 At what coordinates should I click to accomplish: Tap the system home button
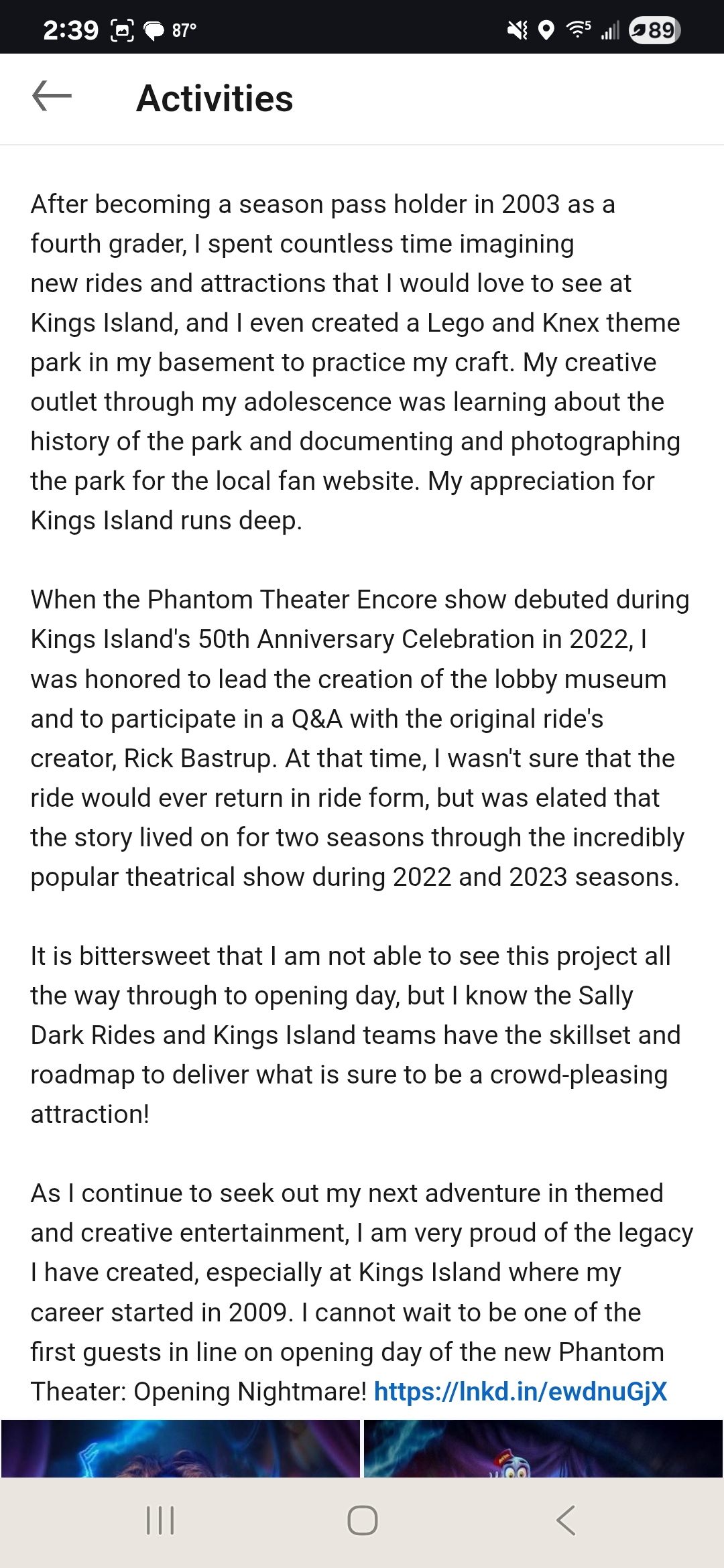click(x=362, y=1520)
